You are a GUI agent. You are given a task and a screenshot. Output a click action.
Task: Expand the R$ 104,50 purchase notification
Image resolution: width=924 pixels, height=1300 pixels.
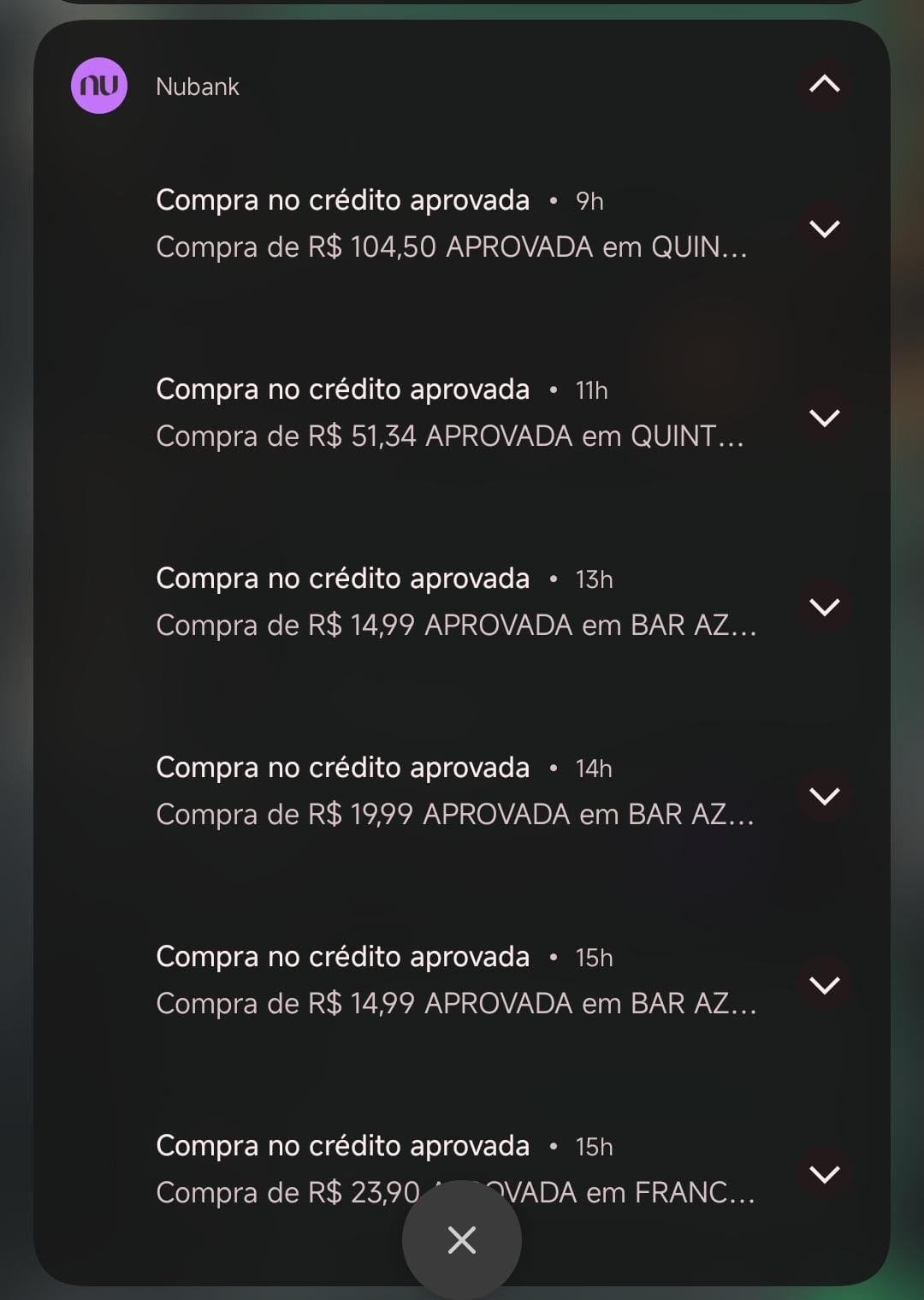(824, 229)
